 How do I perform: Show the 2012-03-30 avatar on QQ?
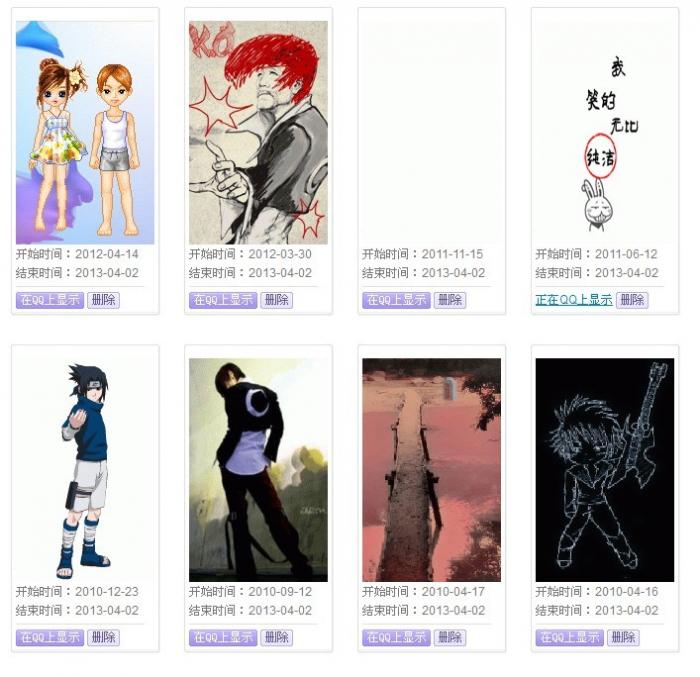222,300
